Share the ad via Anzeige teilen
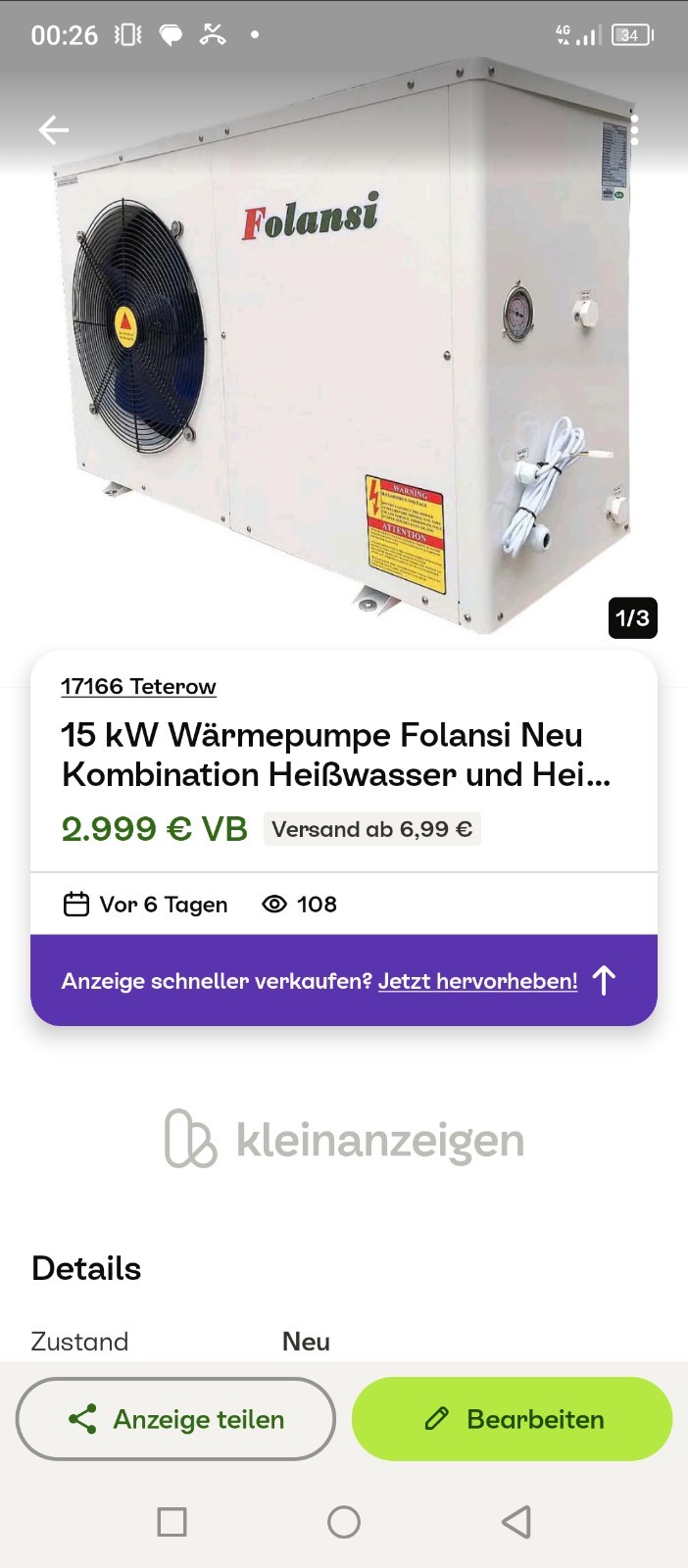 tap(176, 1419)
